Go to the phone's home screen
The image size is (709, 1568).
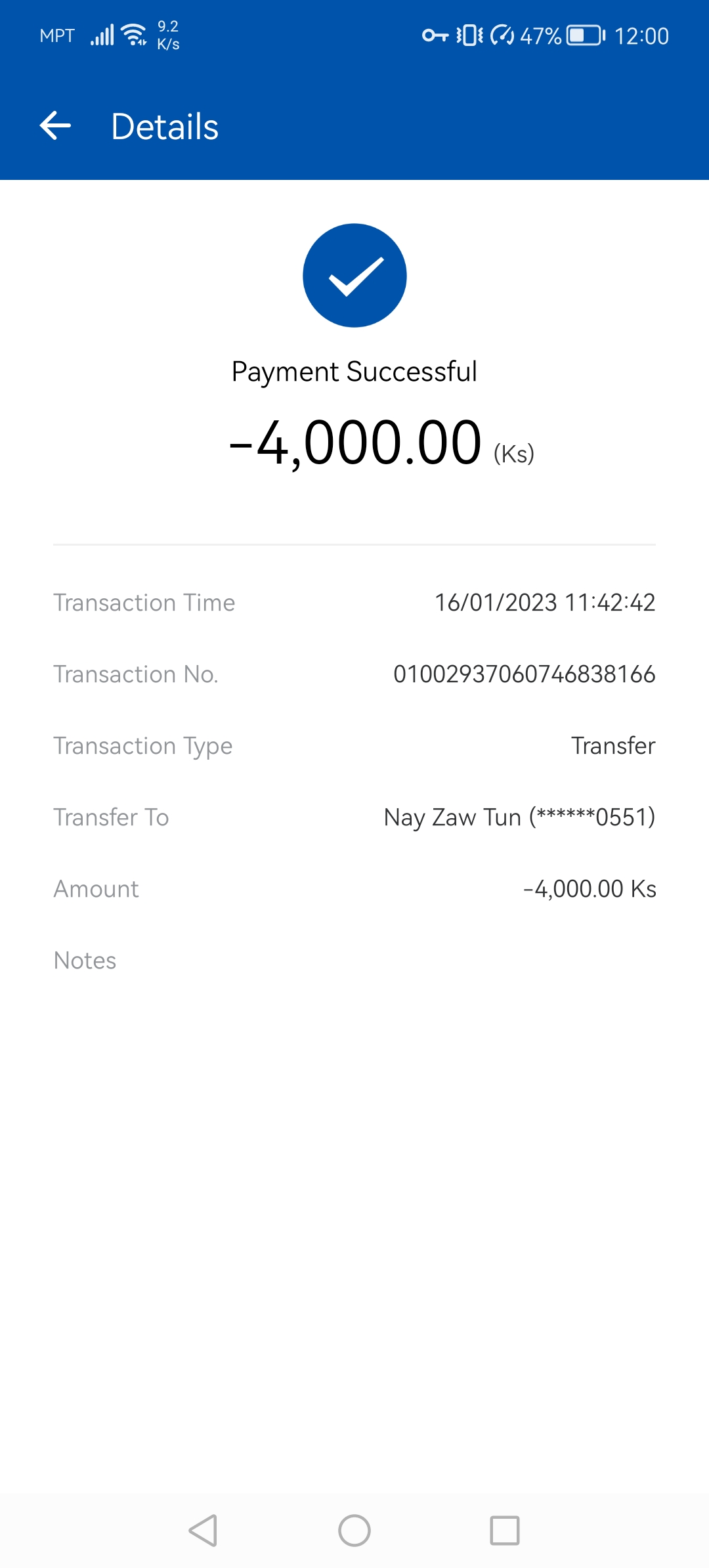pos(354,1531)
